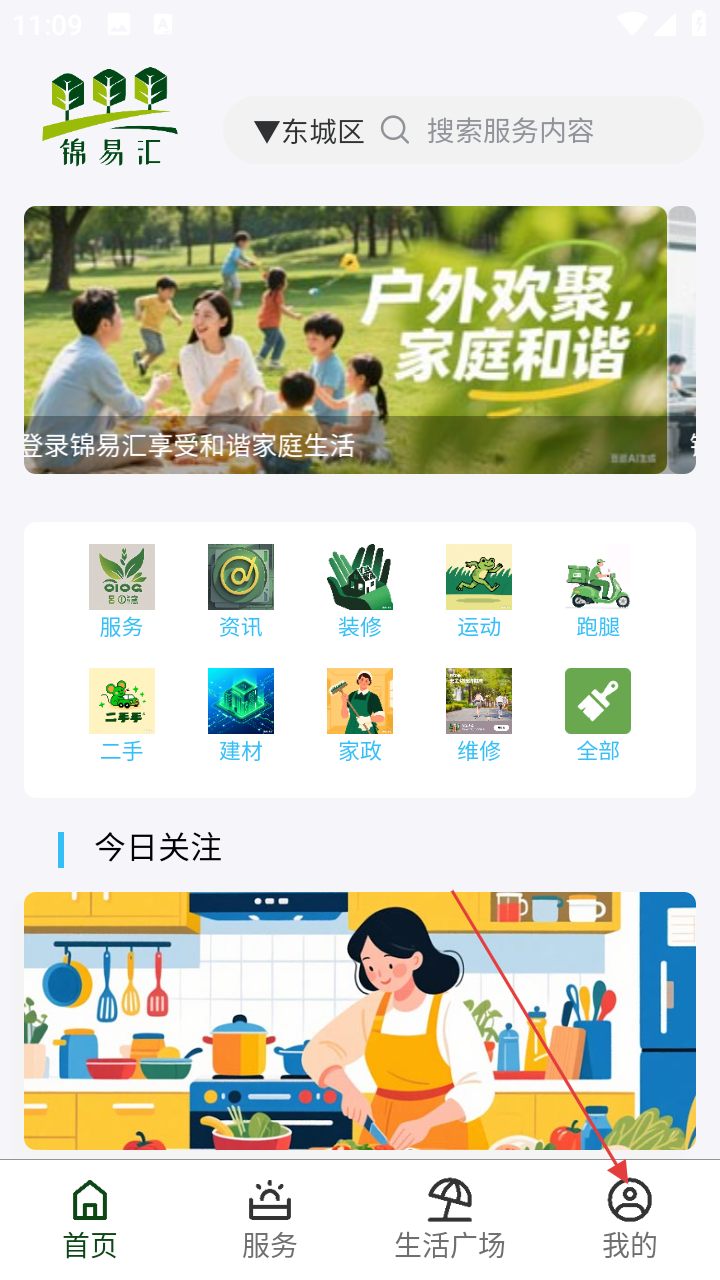The height and width of the screenshot is (1280, 720).
Task: Open the 东城区 district selector
Action: coord(309,131)
